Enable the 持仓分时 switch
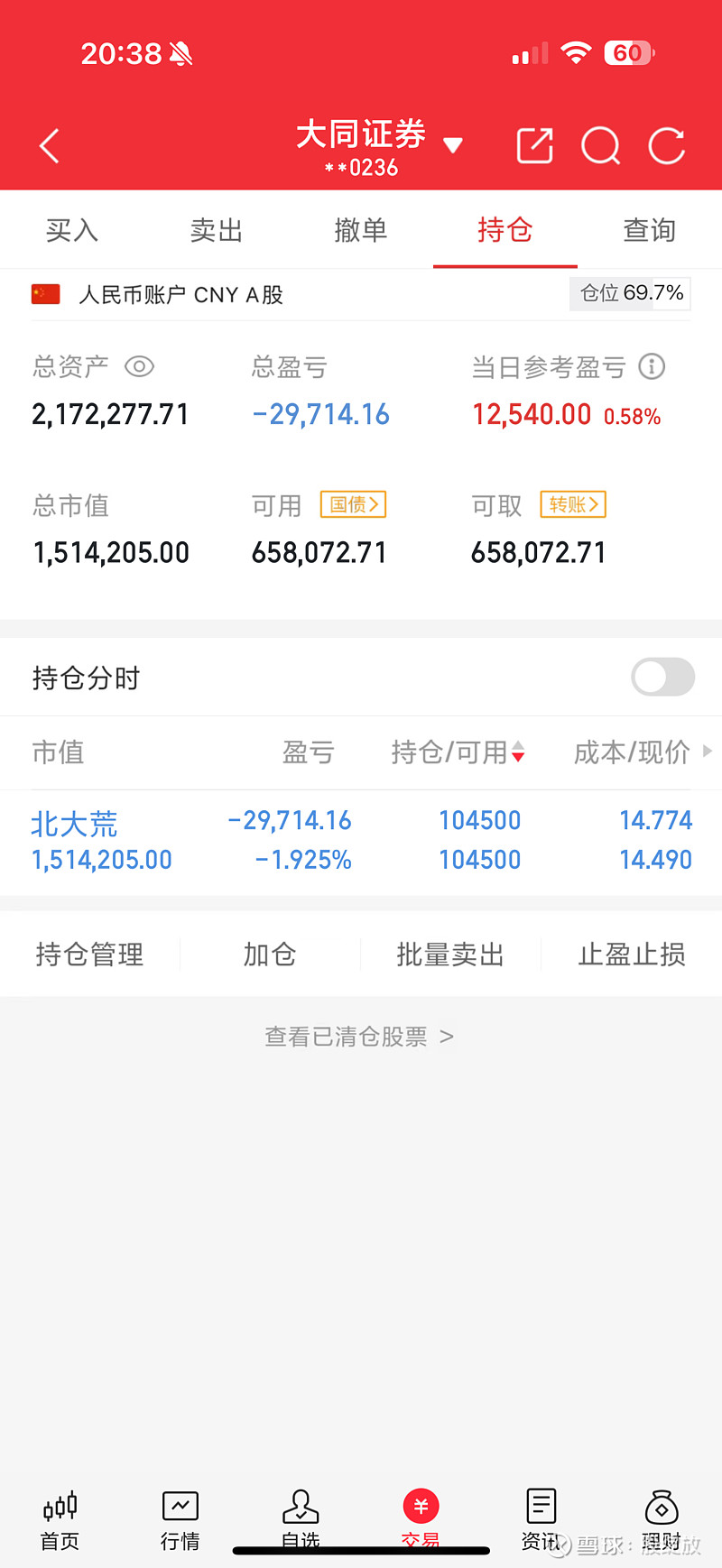Image resolution: width=722 pixels, height=1568 pixels. [x=663, y=677]
